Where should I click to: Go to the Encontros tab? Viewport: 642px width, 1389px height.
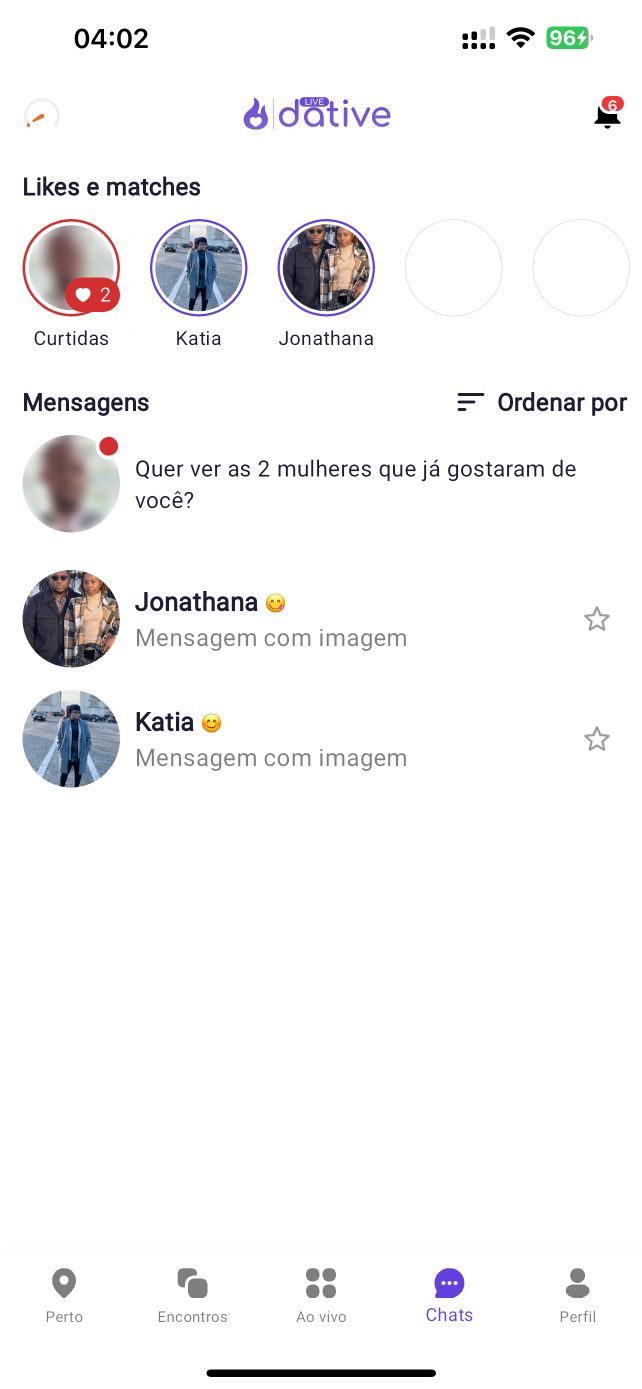coord(192,1295)
